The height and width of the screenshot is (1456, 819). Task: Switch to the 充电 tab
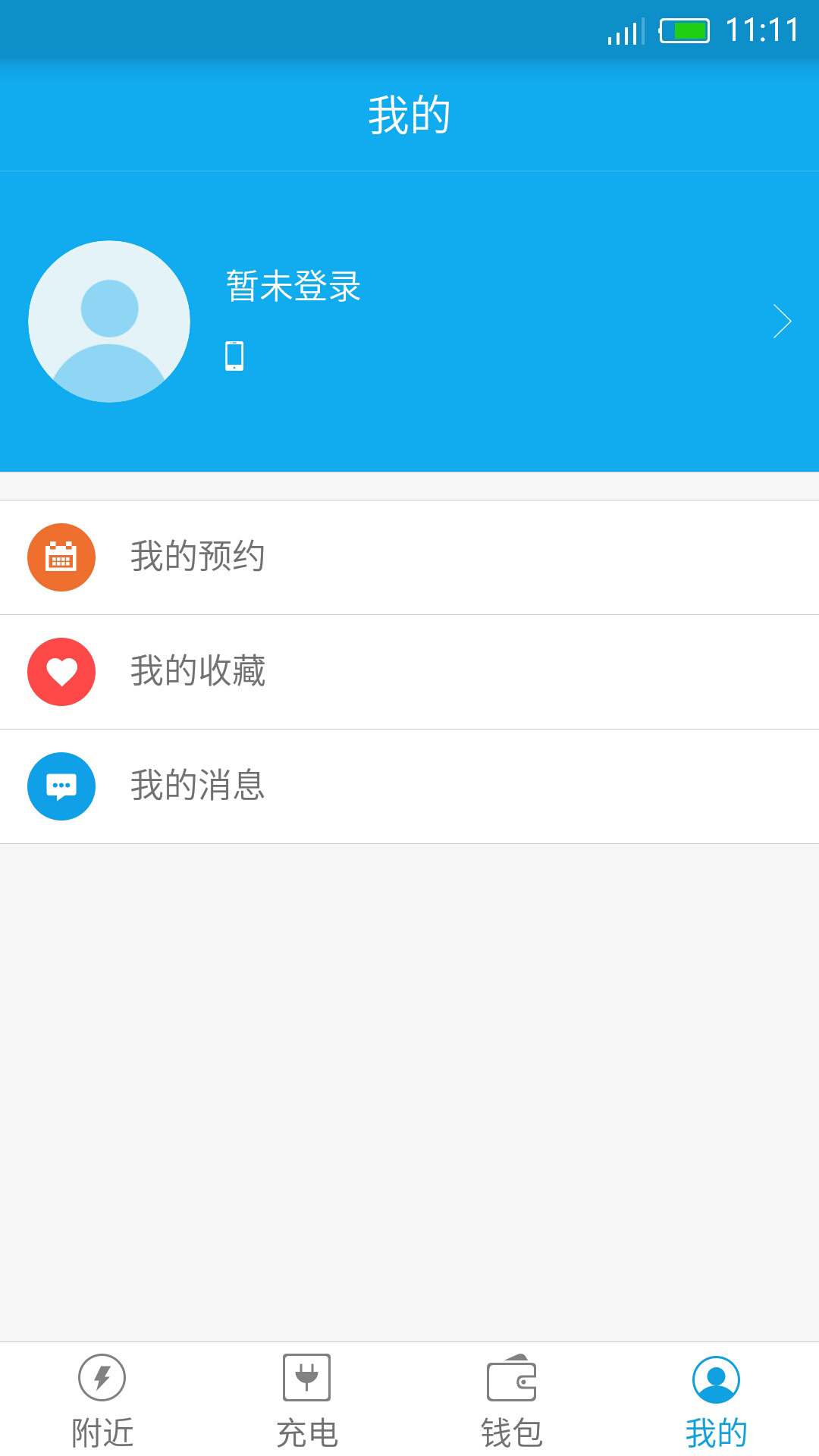[307, 1400]
